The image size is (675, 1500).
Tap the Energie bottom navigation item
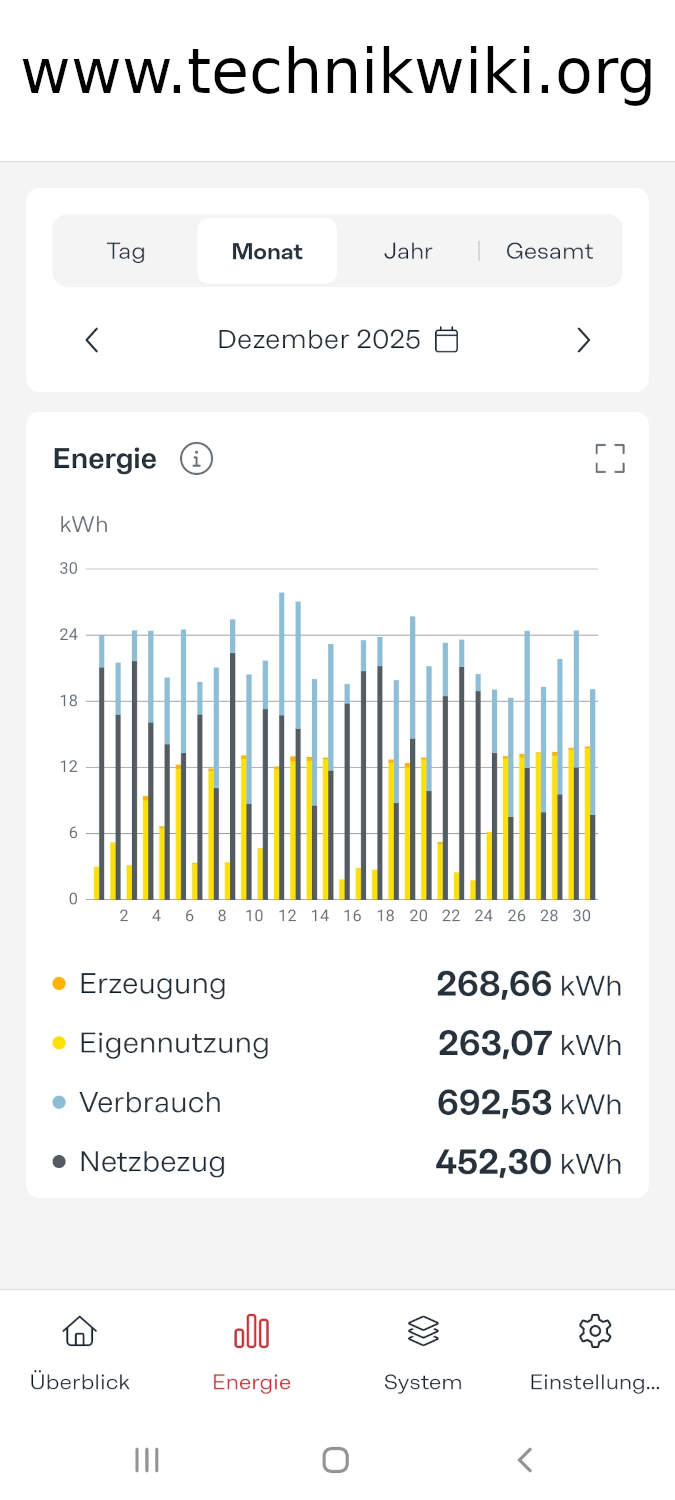coord(252,1354)
